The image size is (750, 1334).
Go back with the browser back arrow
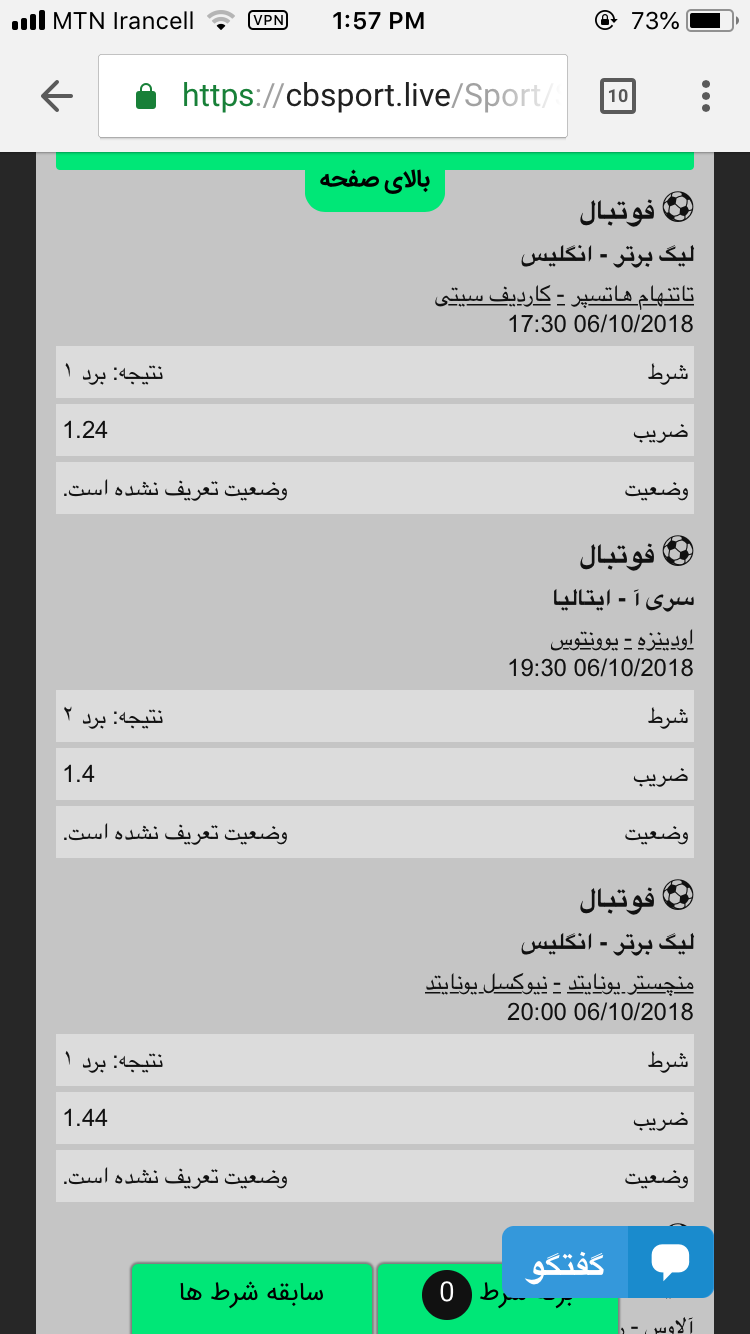pos(57,96)
